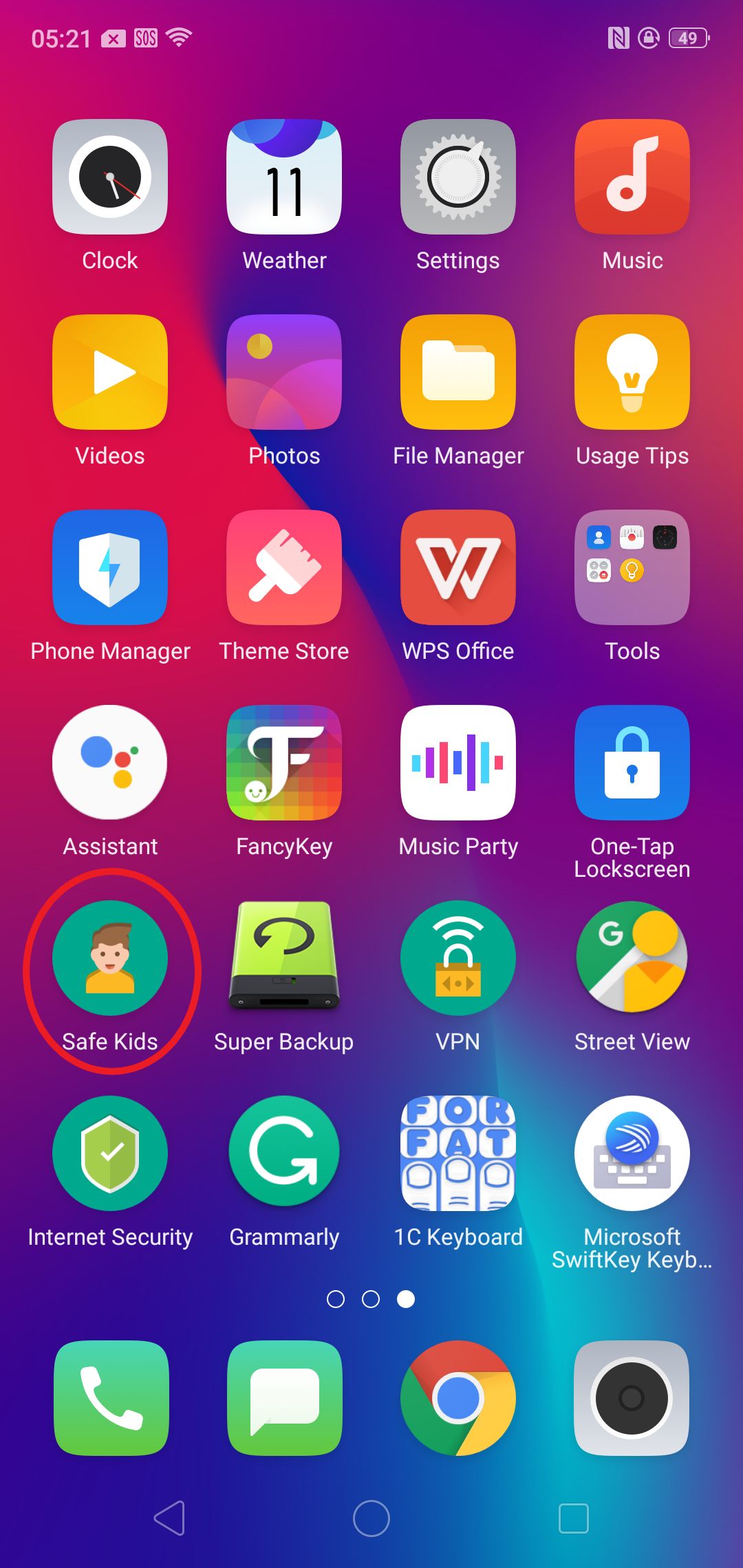Launch the Camera from dock
743x1568 pixels.
click(632, 1397)
